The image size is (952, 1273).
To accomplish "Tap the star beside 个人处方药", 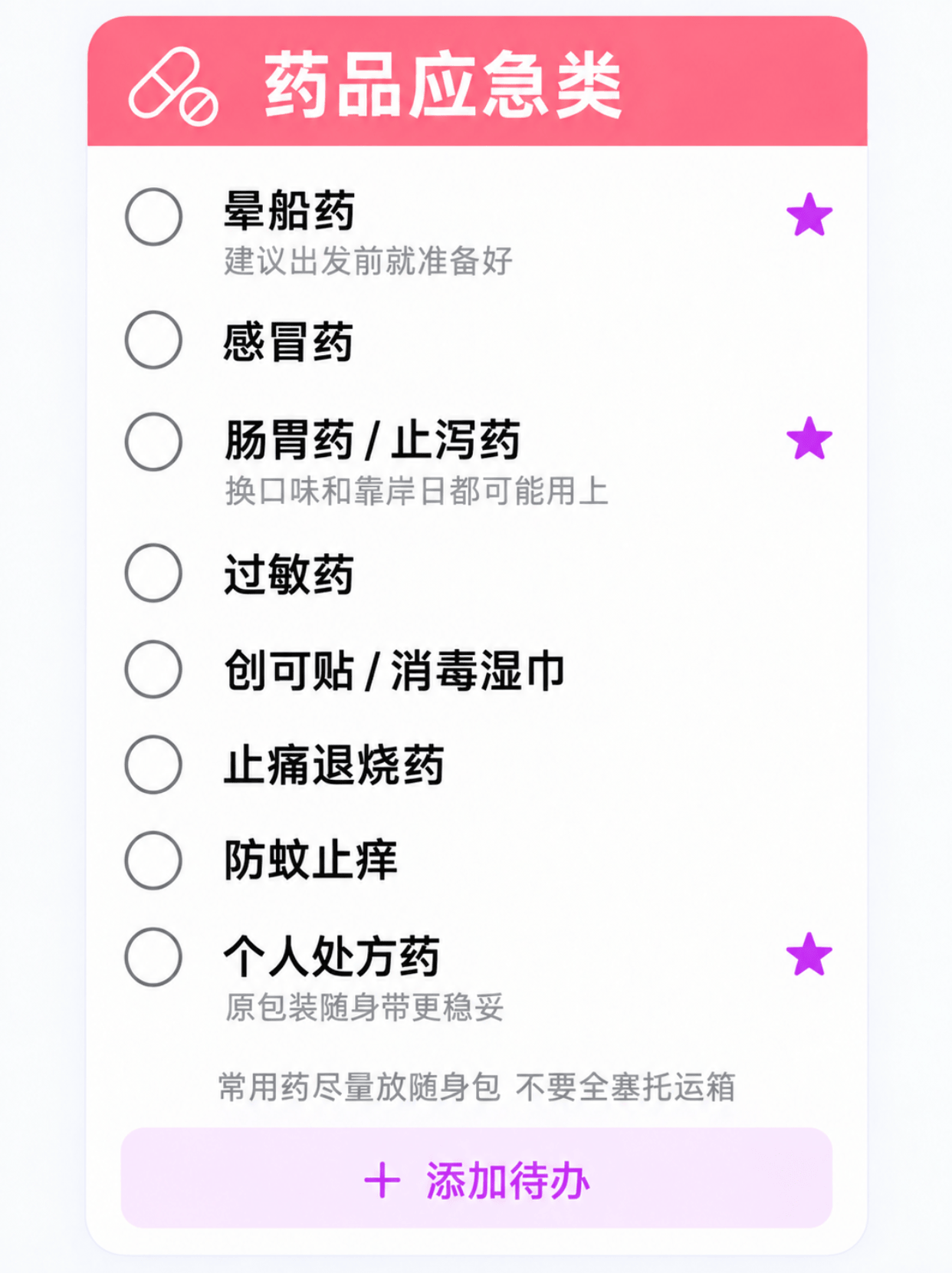I will pyautogui.click(x=809, y=955).
